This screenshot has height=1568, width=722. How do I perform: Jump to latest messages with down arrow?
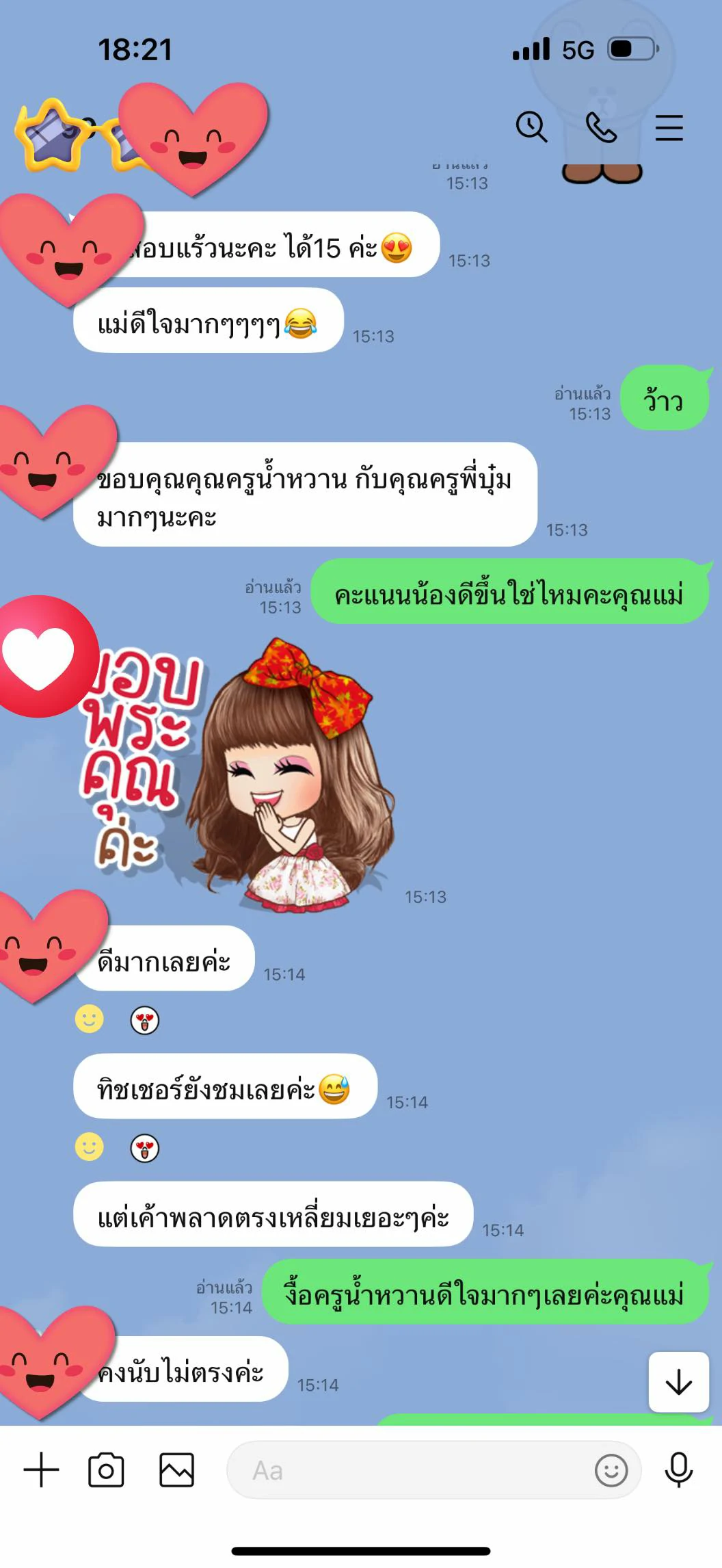coord(678,1383)
